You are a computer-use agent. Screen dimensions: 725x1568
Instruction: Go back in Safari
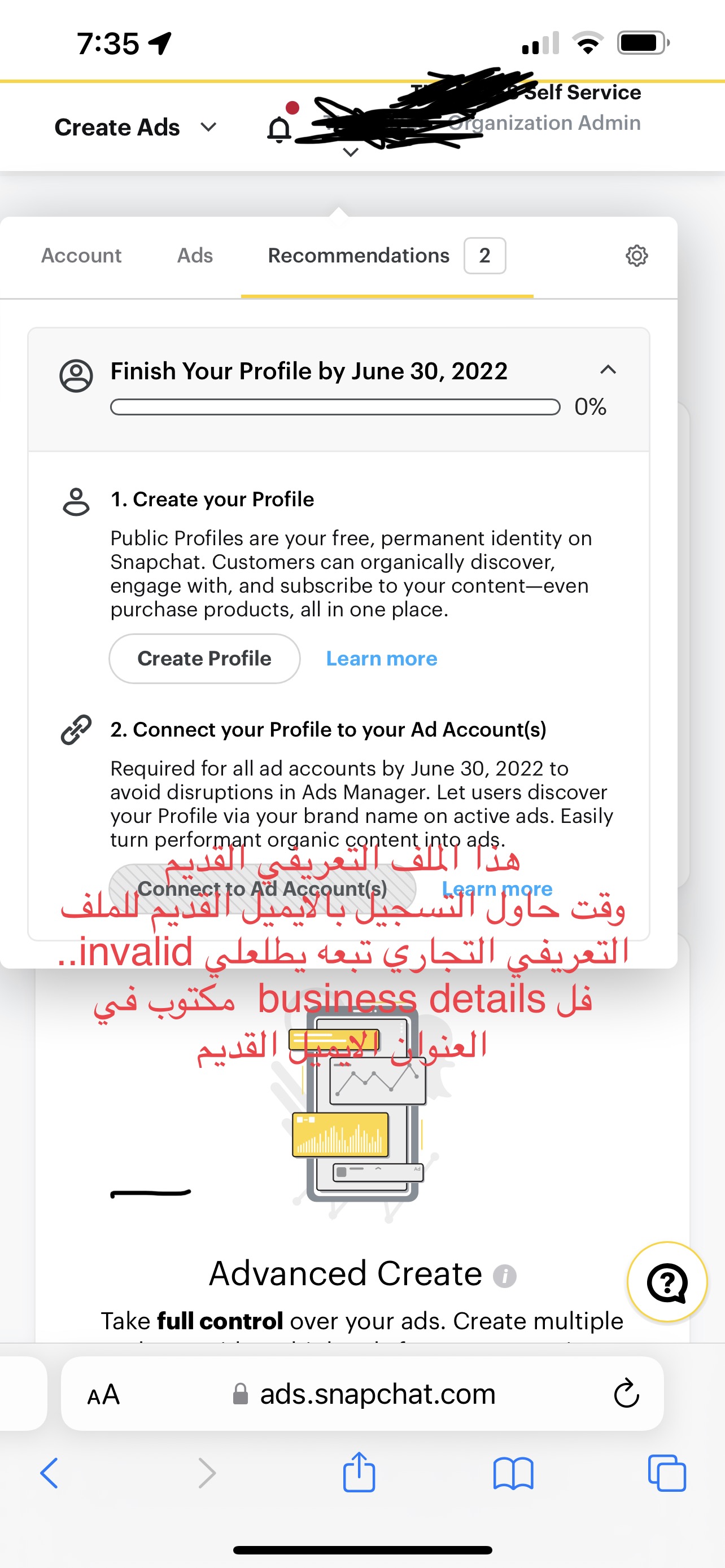click(x=49, y=1473)
